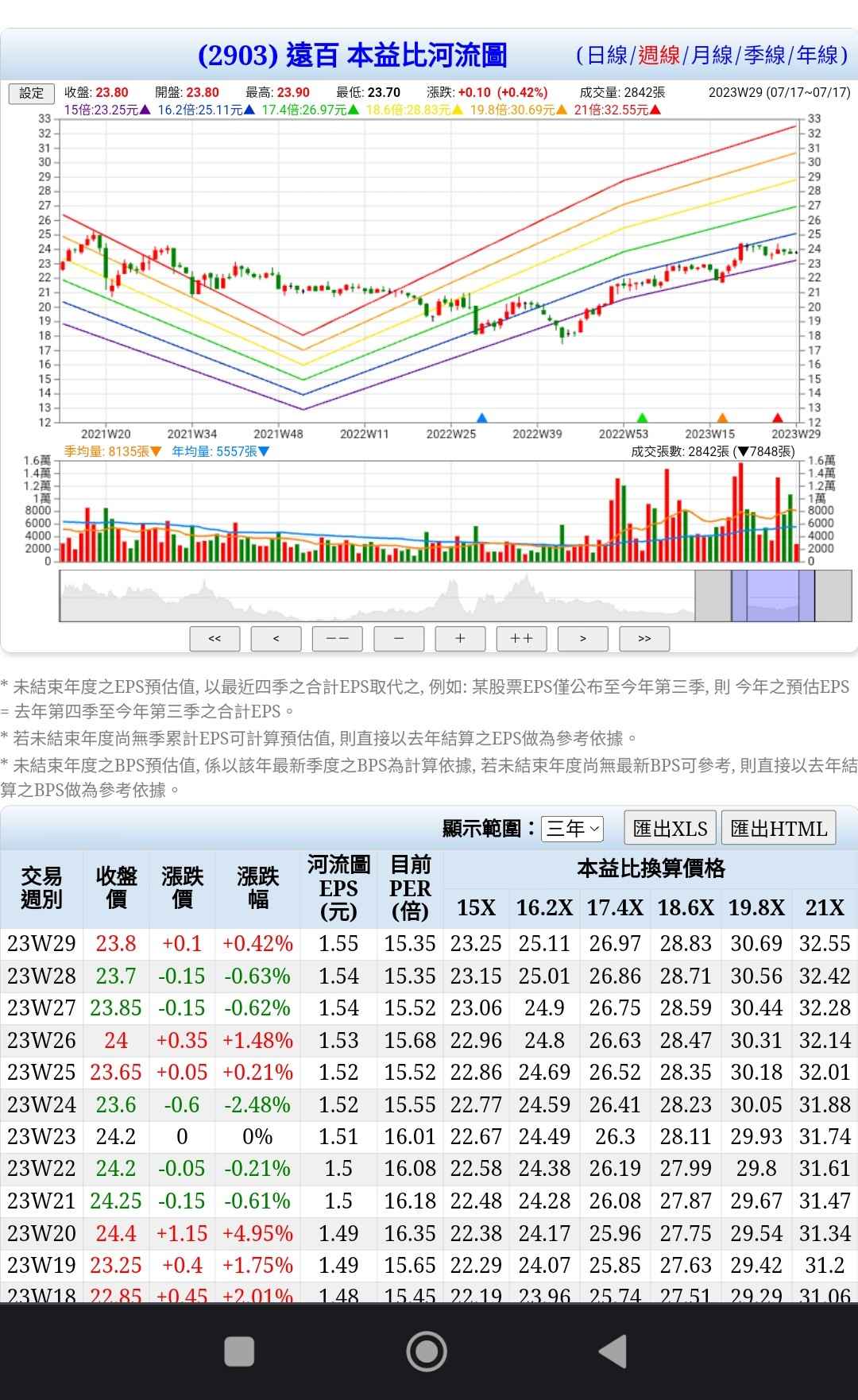Open the 顯示範圍 三年 dropdown
Image resolution: width=858 pixels, height=1400 pixels.
point(572,829)
